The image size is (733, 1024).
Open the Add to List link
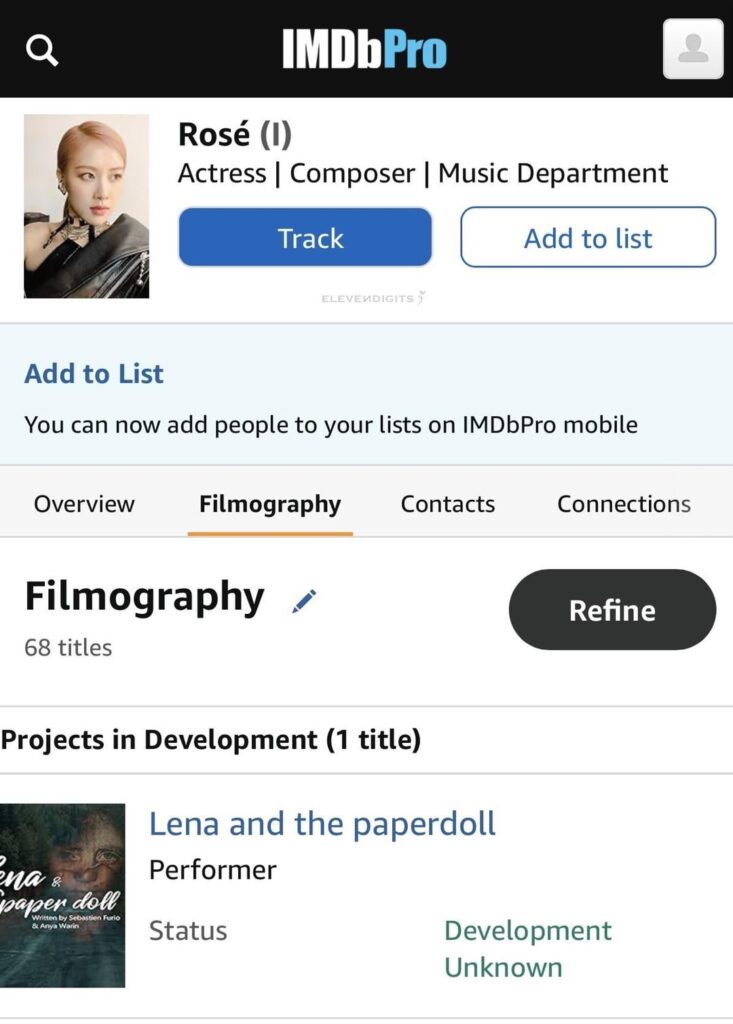tap(93, 373)
